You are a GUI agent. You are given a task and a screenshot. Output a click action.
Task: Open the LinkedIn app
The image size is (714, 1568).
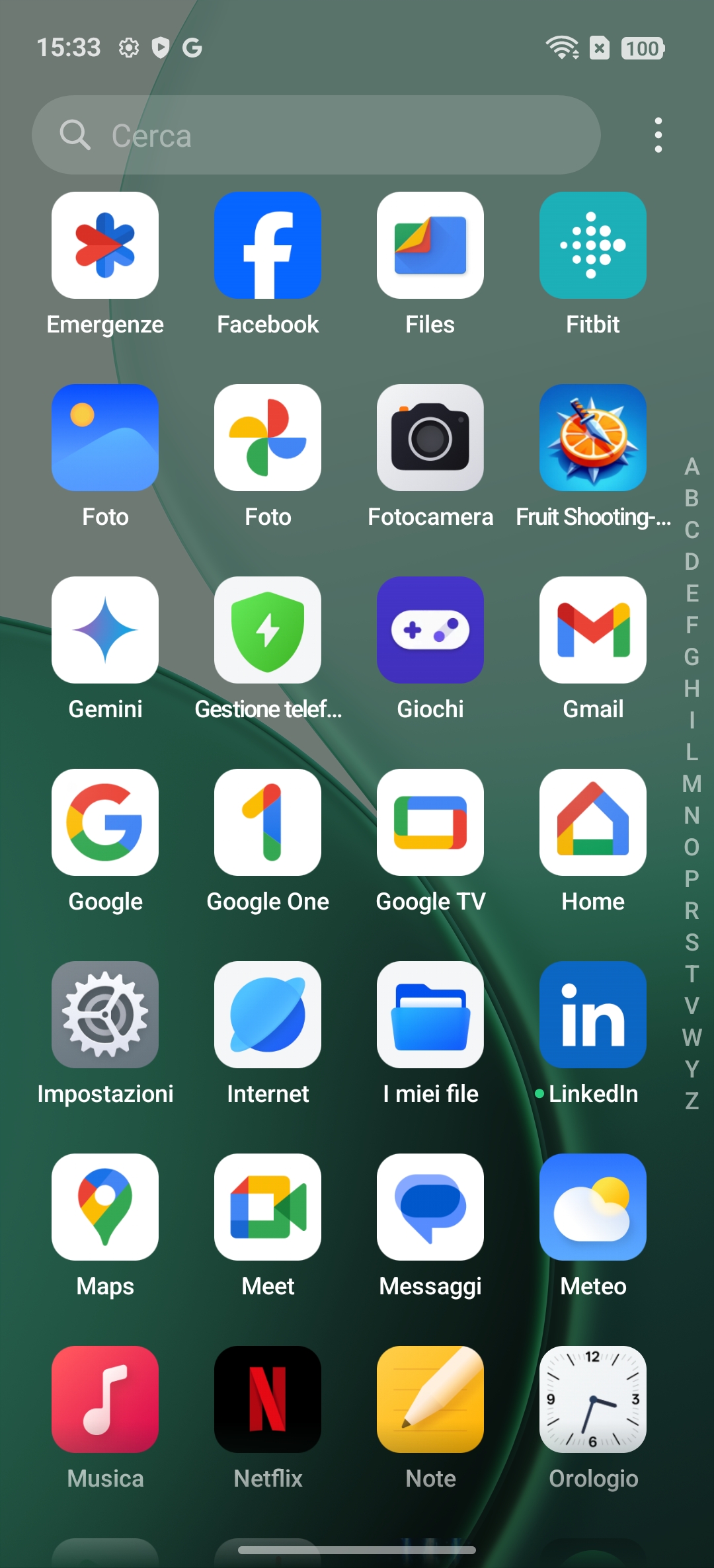(593, 1015)
